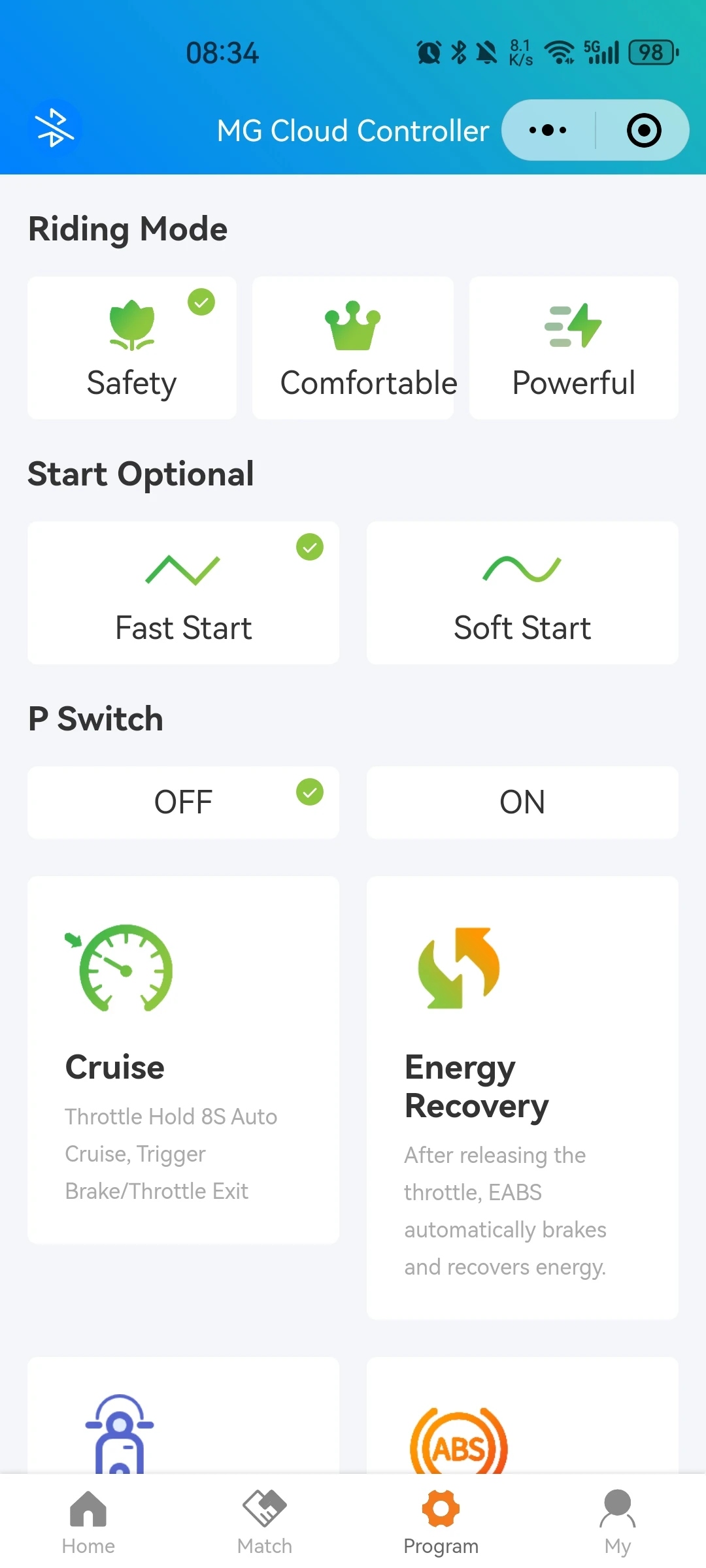This screenshot has width=706, height=1568.
Task: Open the My tab
Action: [x=618, y=1522]
